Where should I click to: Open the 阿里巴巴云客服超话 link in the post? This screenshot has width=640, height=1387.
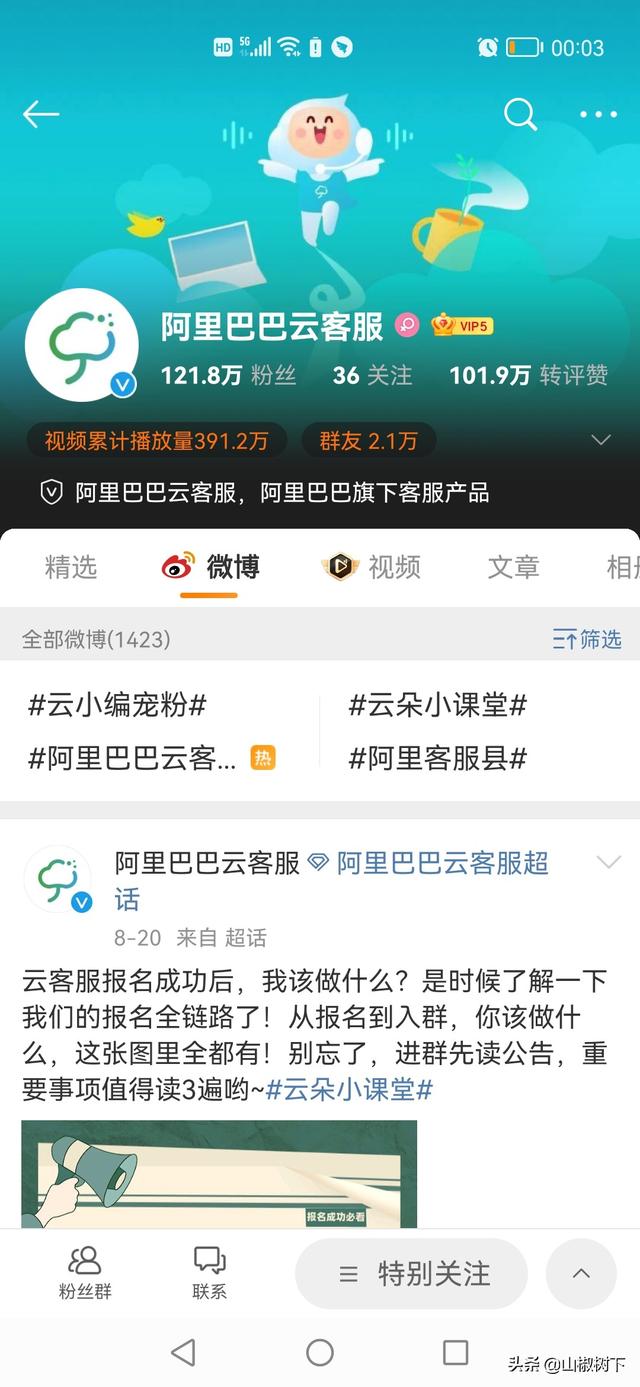443,863
